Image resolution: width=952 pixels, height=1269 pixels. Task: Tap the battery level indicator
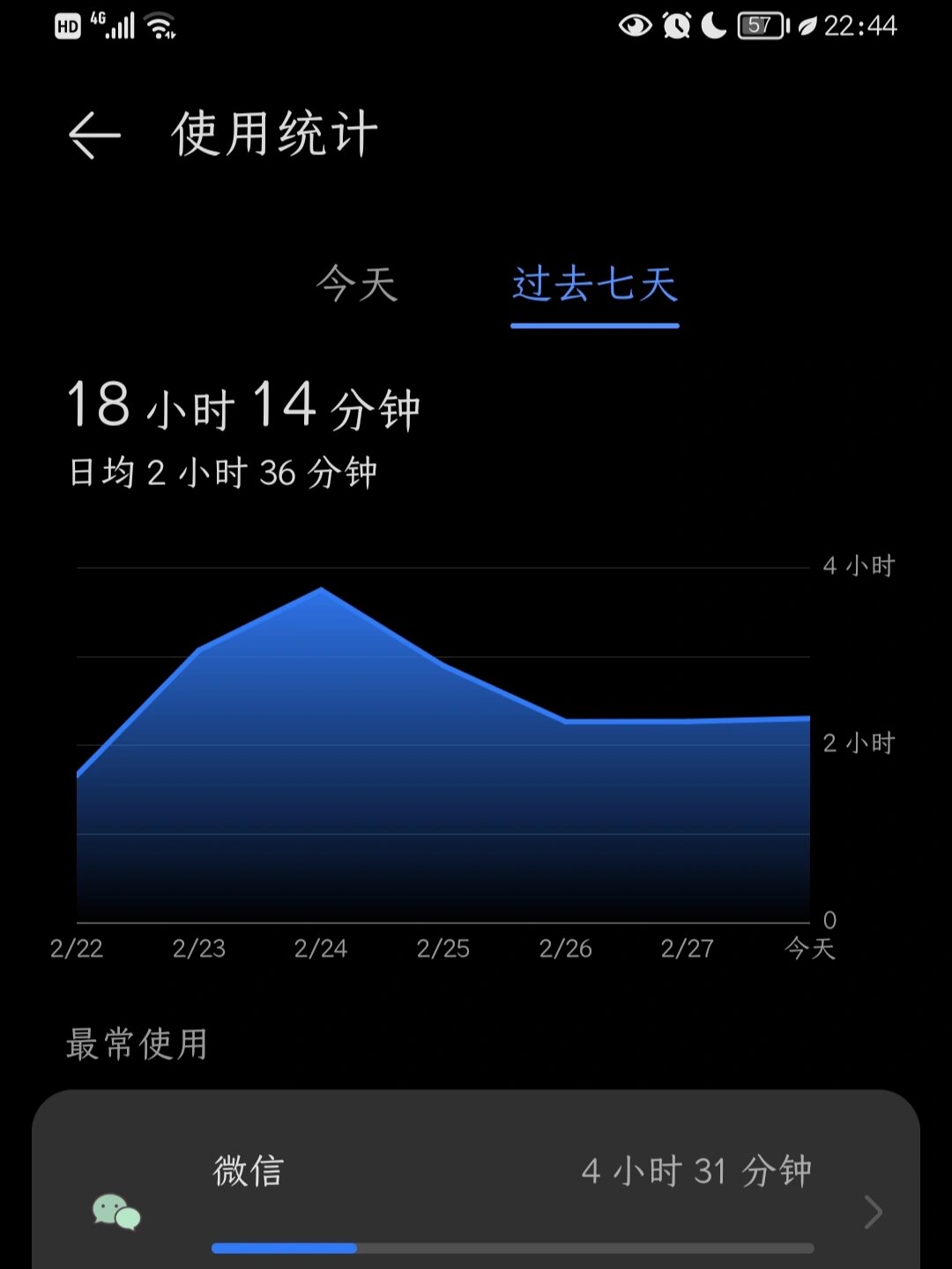[760, 26]
